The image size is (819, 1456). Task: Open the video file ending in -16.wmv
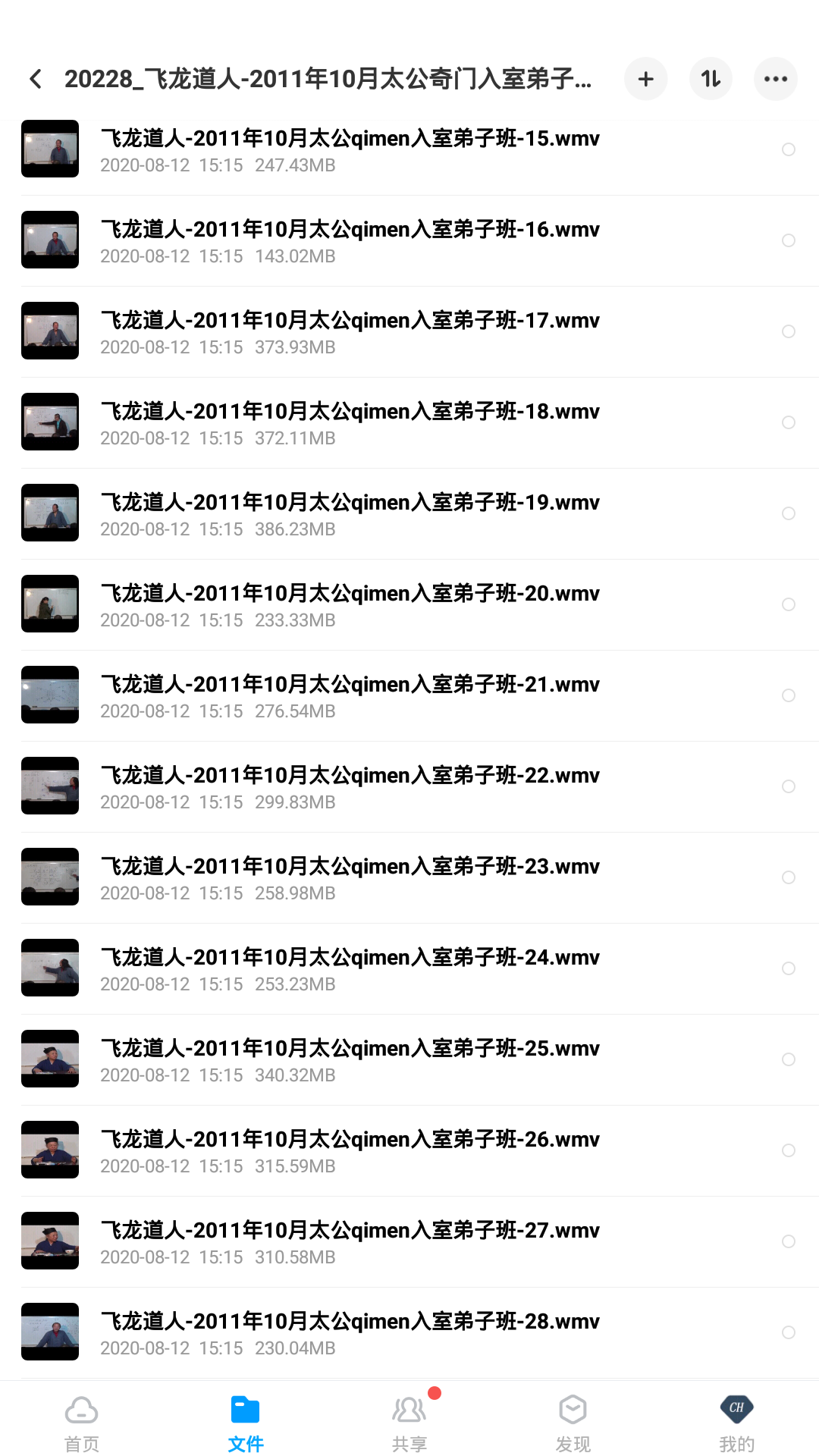(x=350, y=241)
